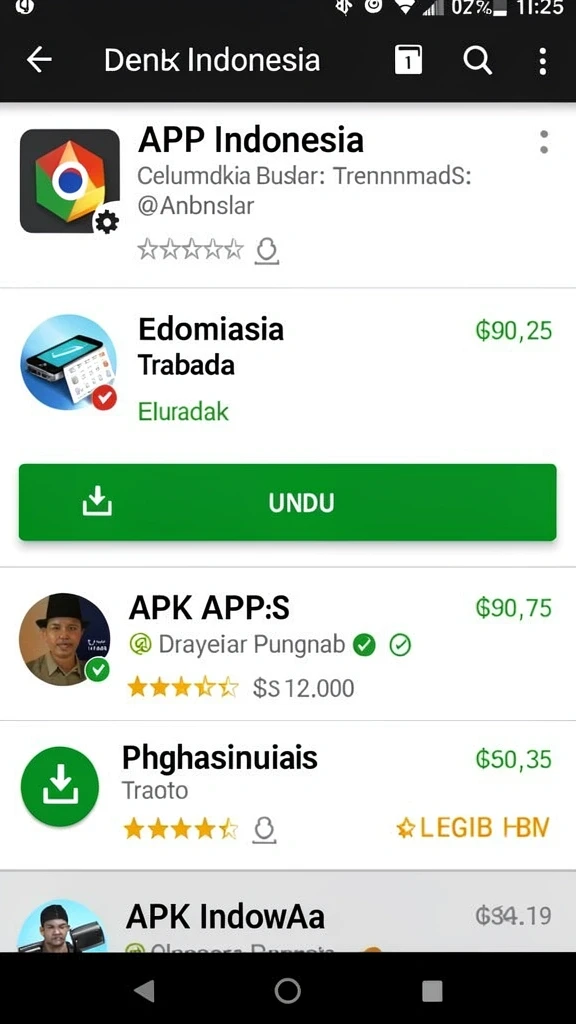This screenshot has width=576, height=1024.
Task: Open the tab counter icon showing 1
Action: (408, 60)
